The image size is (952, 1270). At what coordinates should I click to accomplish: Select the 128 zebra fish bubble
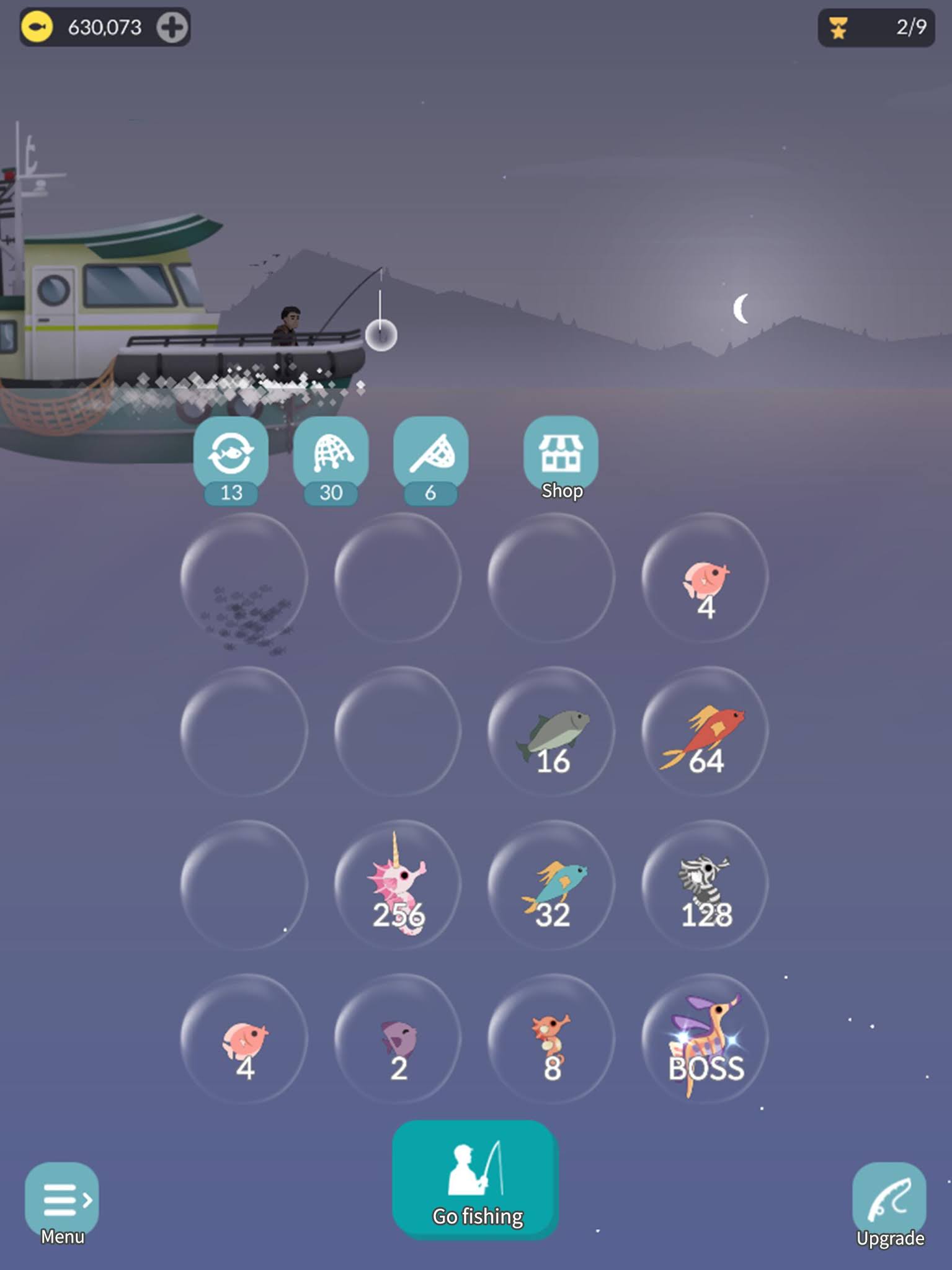pyautogui.click(x=705, y=885)
